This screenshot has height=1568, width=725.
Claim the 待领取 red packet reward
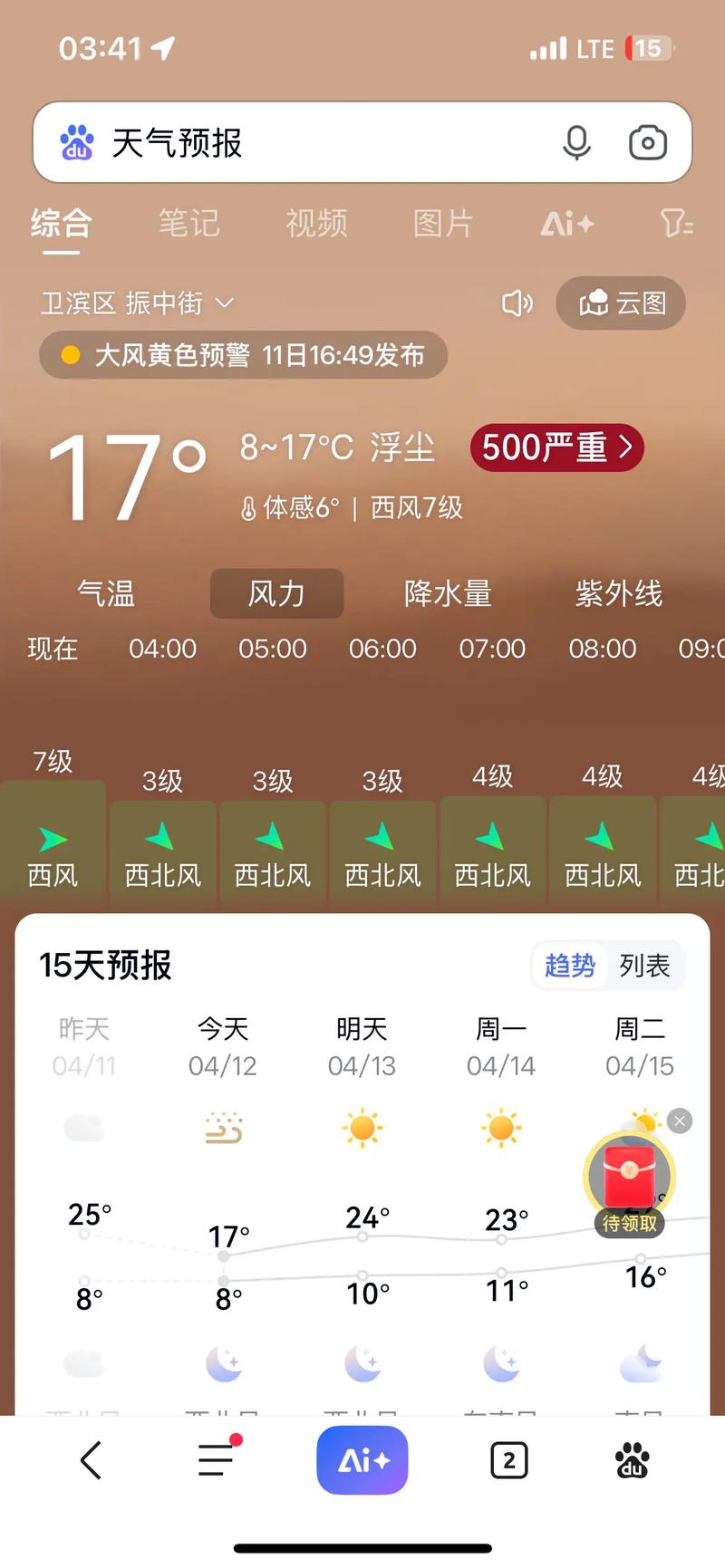(x=628, y=1178)
